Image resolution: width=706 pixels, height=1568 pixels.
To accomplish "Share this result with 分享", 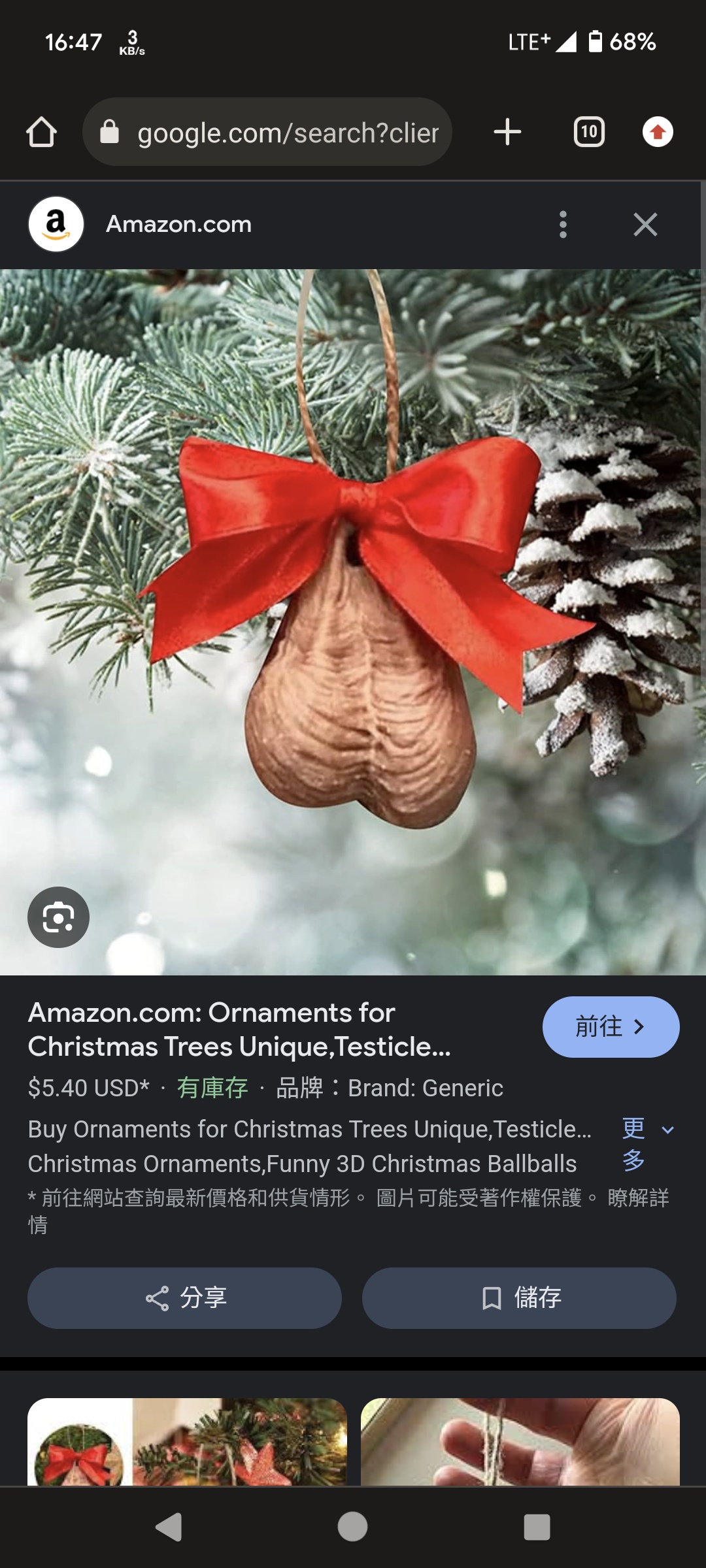I will click(184, 1298).
